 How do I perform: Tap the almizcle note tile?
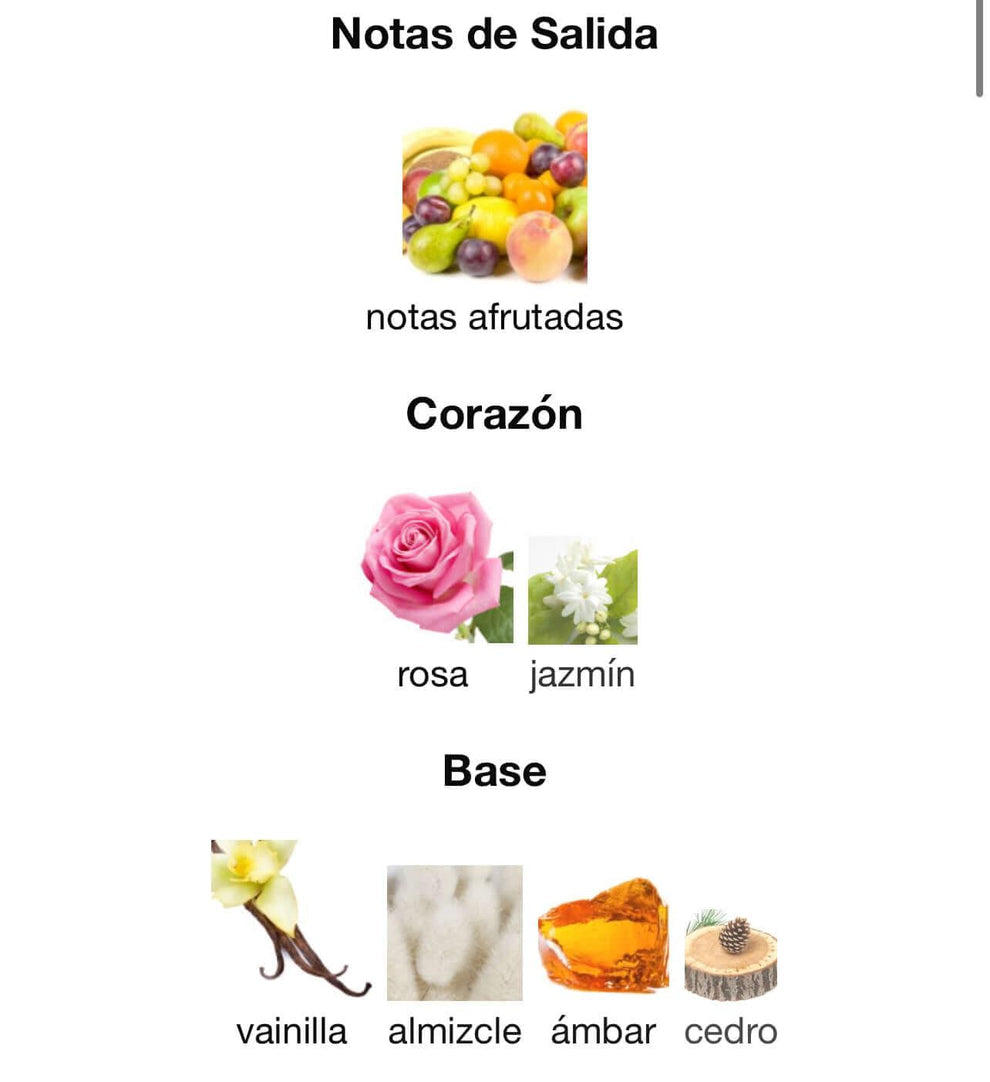[454, 932]
